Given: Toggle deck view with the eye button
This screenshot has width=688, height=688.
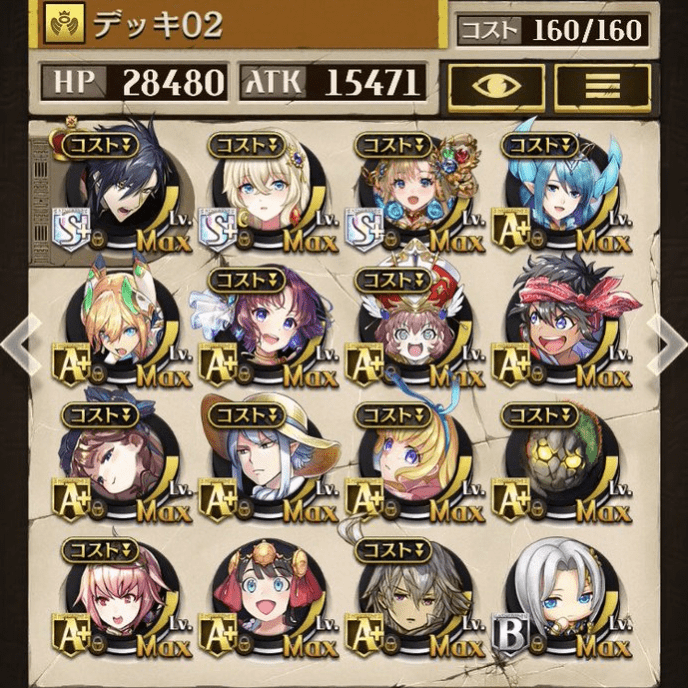Looking at the screenshot, I should tap(496, 86).
